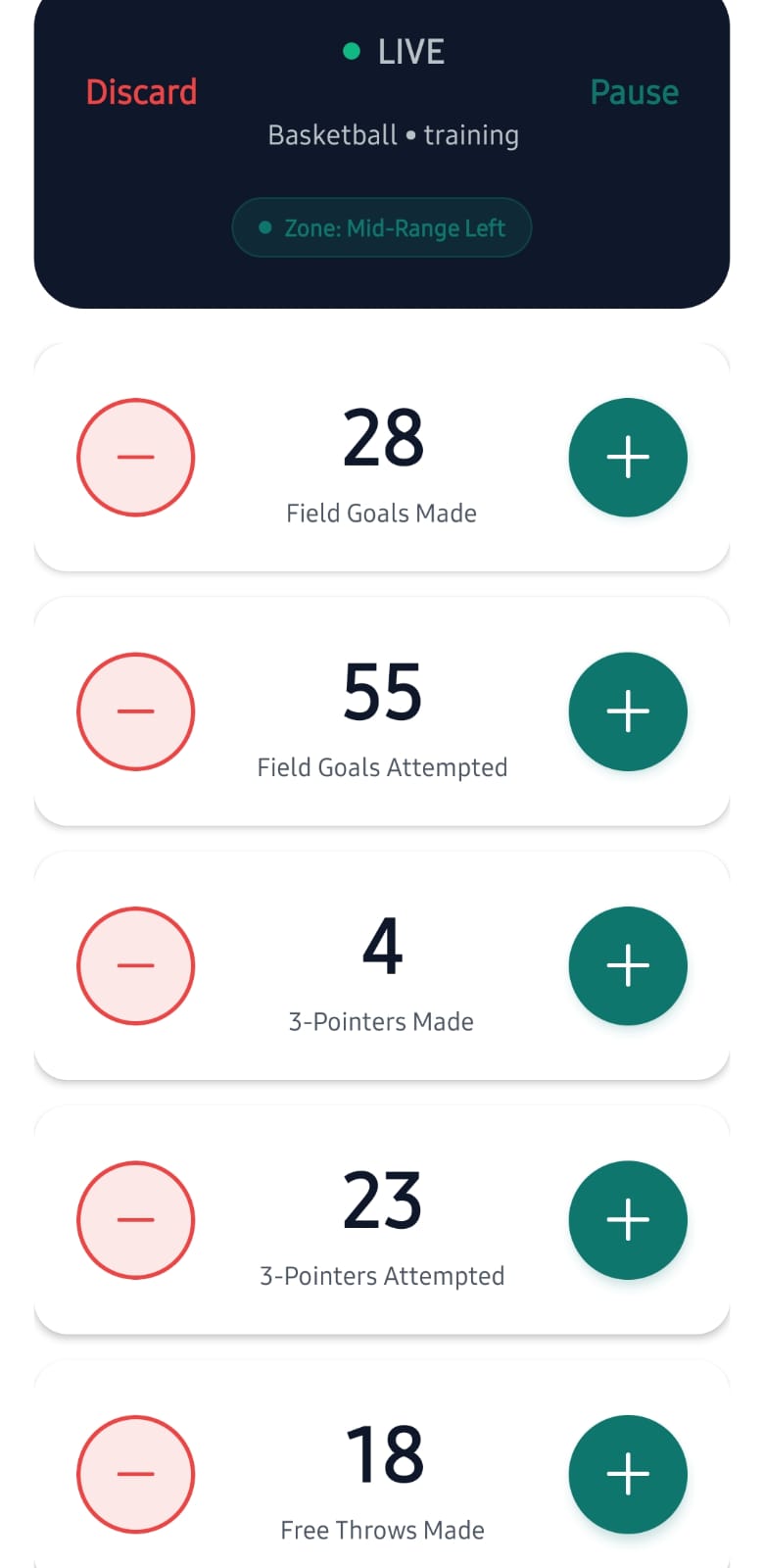Change the Mid-Range Left zone chip
This screenshot has height=1568, width=764.
click(x=382, y=228)
